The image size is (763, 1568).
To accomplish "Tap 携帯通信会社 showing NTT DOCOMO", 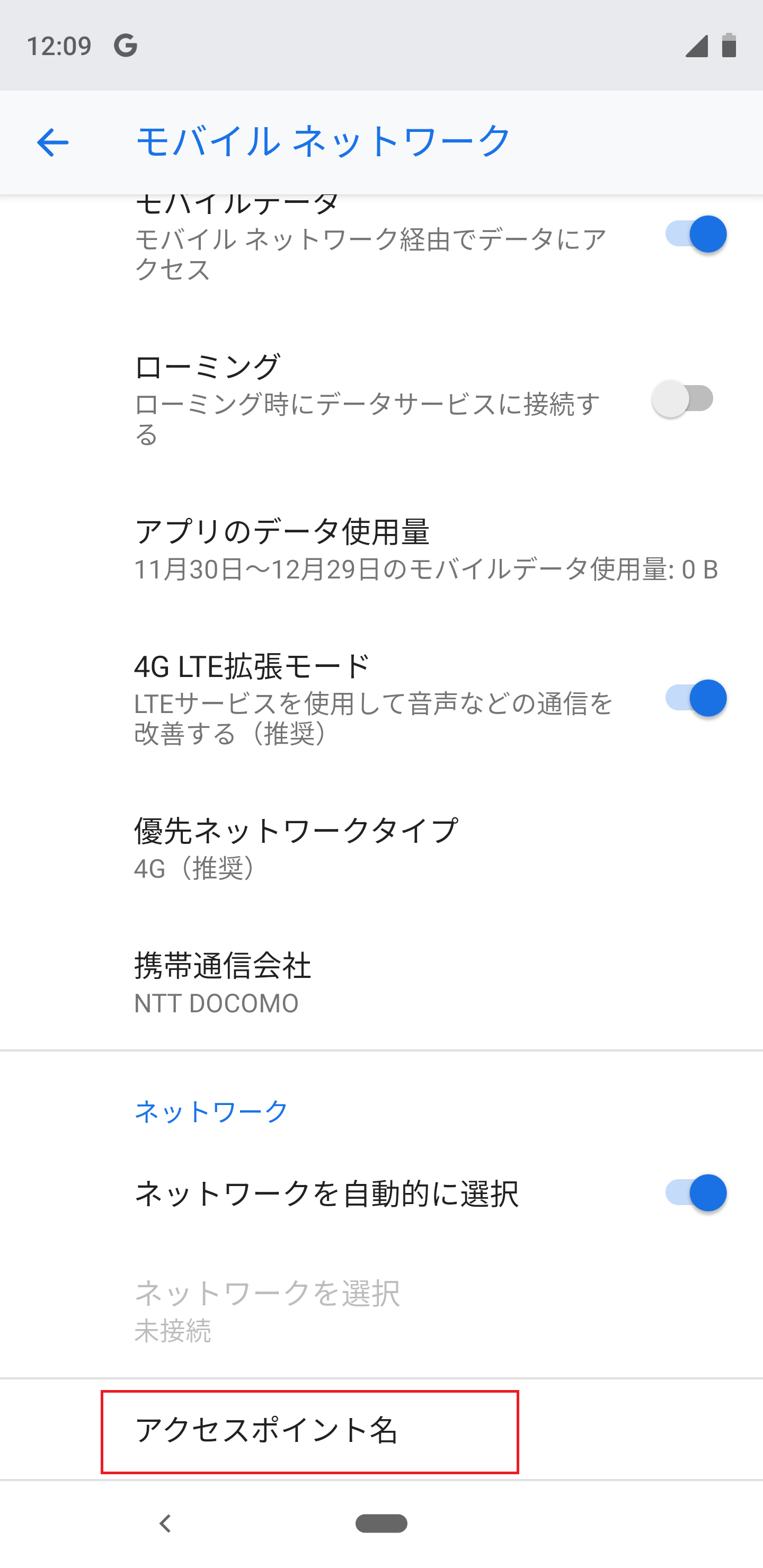I will pyautogui.click(x=222, y=983).
